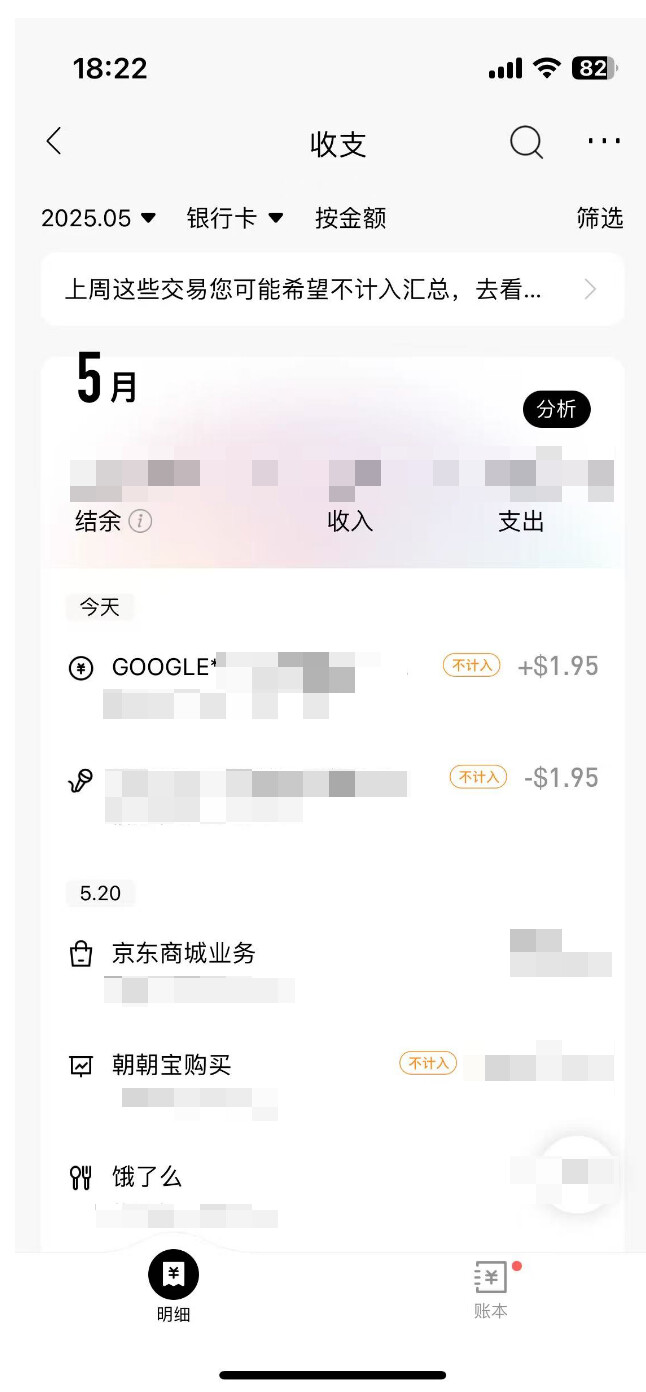The image size is (646, 1392).
Task: Open the 上周这些交易 suggestion banner
Action: [332, 290]
